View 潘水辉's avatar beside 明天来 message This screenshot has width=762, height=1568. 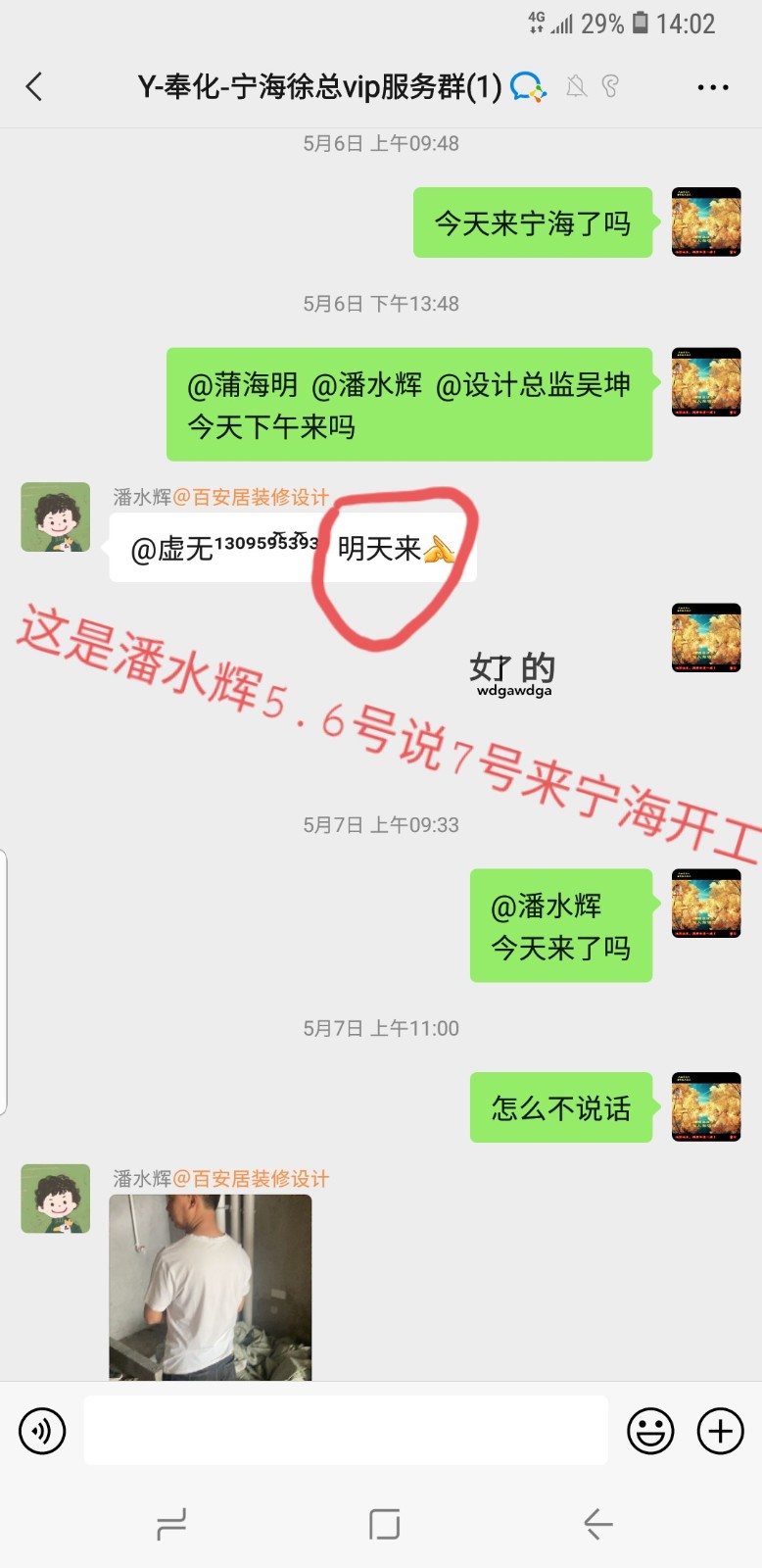coord(56,517)
